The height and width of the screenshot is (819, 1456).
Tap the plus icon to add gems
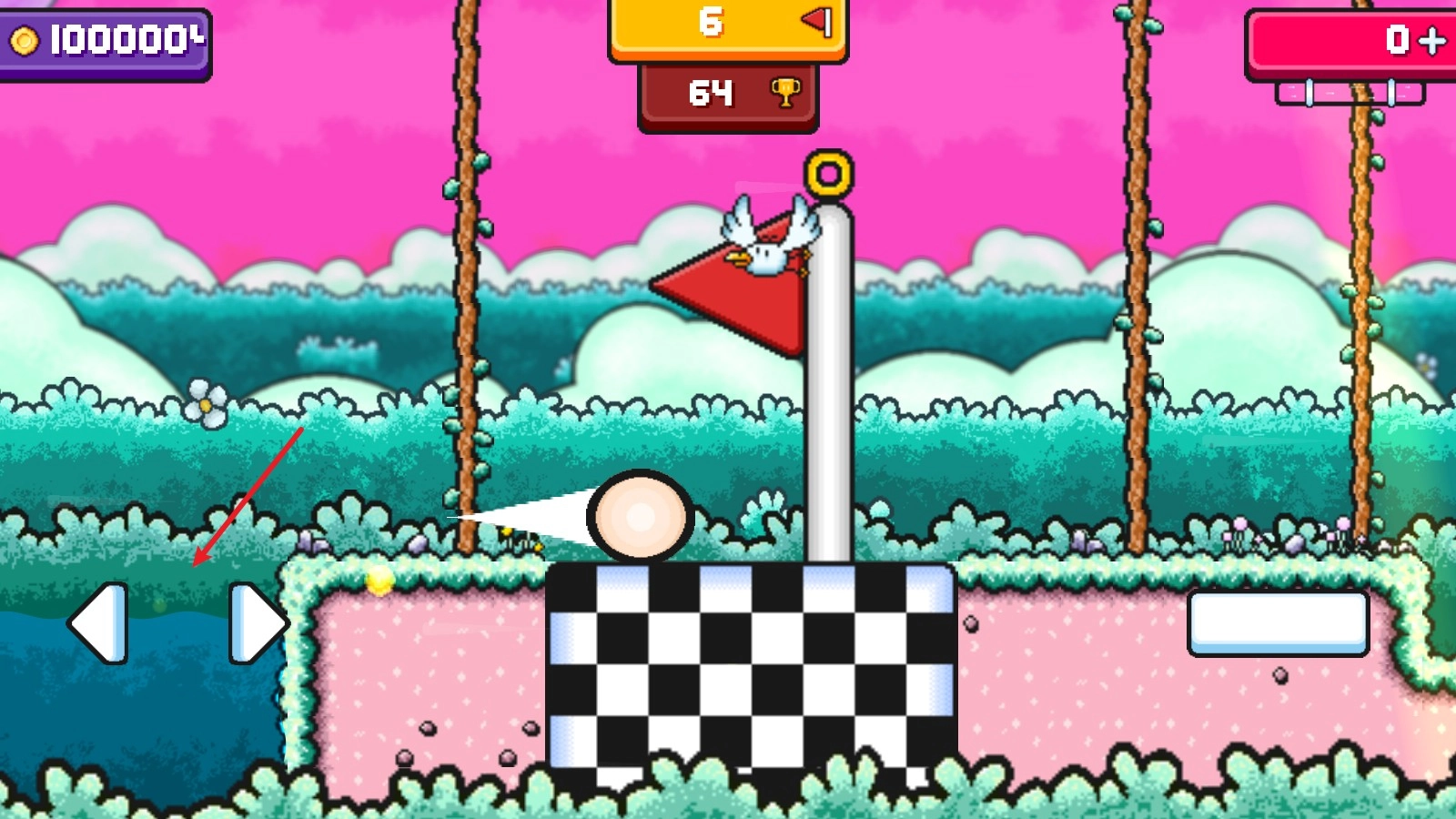(x=1431, y=40)
